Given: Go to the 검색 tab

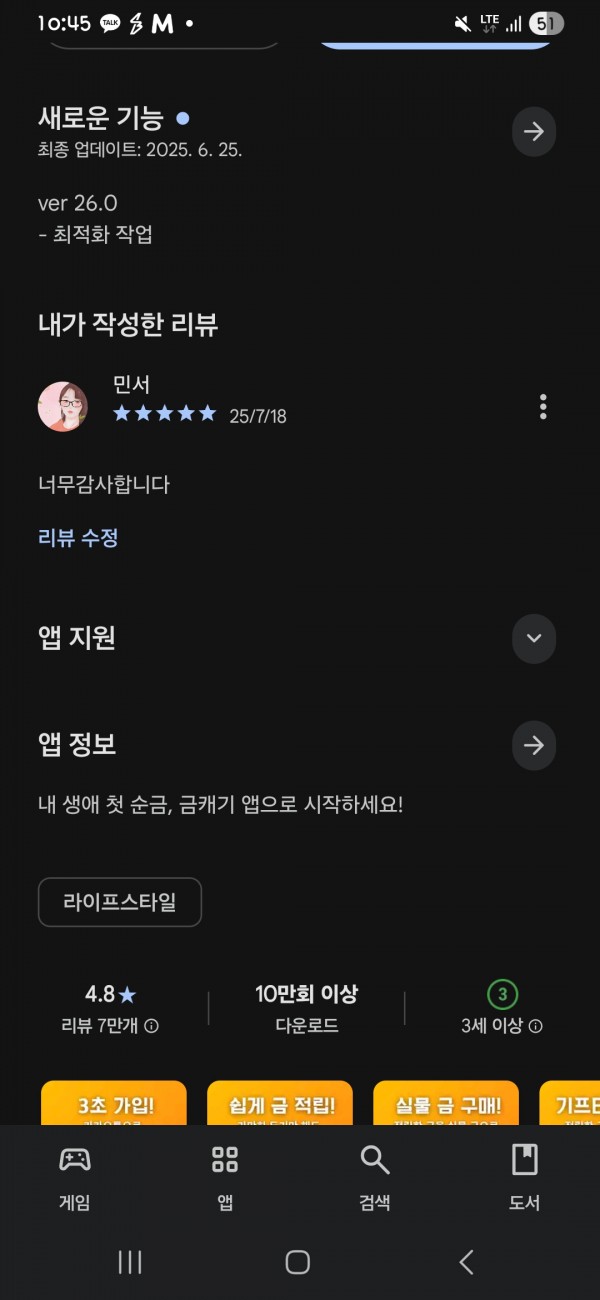Looking at the screenshot, I should coord(375,1178).
